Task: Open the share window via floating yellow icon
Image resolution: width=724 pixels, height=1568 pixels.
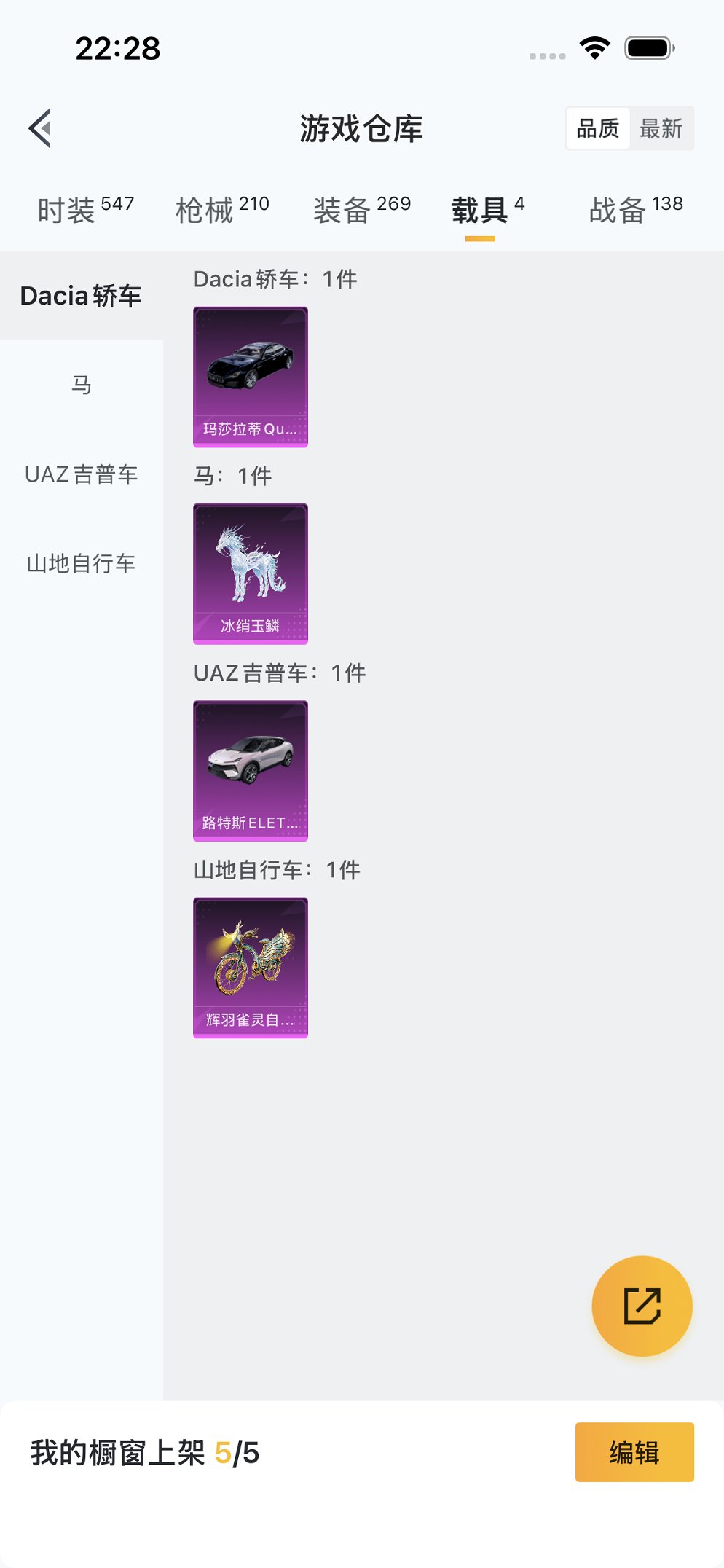Action: [x=642, y=1306]
